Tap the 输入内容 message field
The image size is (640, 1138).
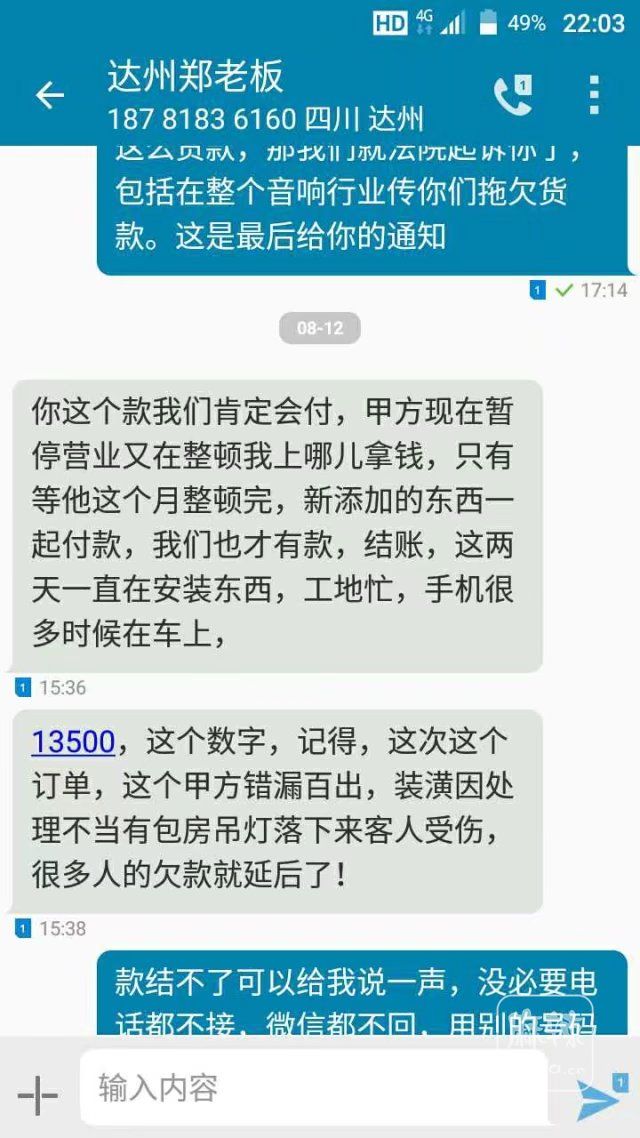[x=312, y=1088]
